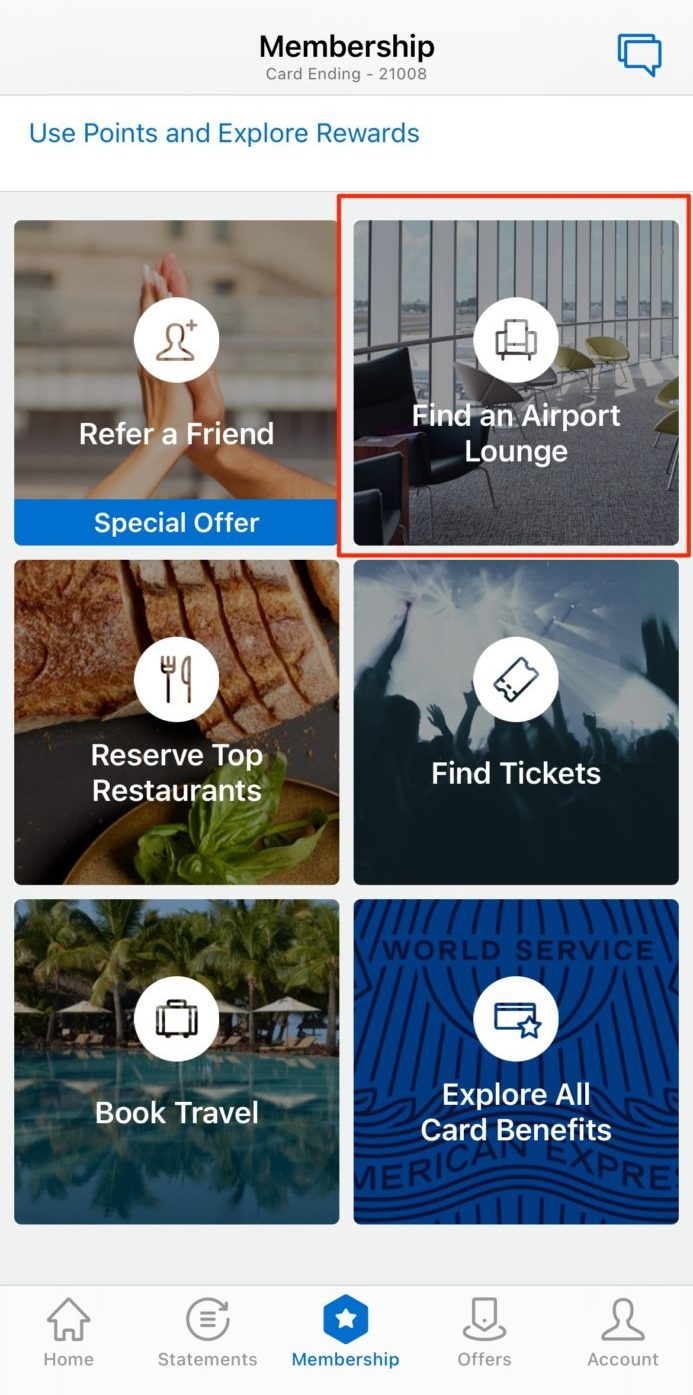This screenshot has height=1395, width=693.
Task: Select the Membership tab
Action: (346, 1333)
